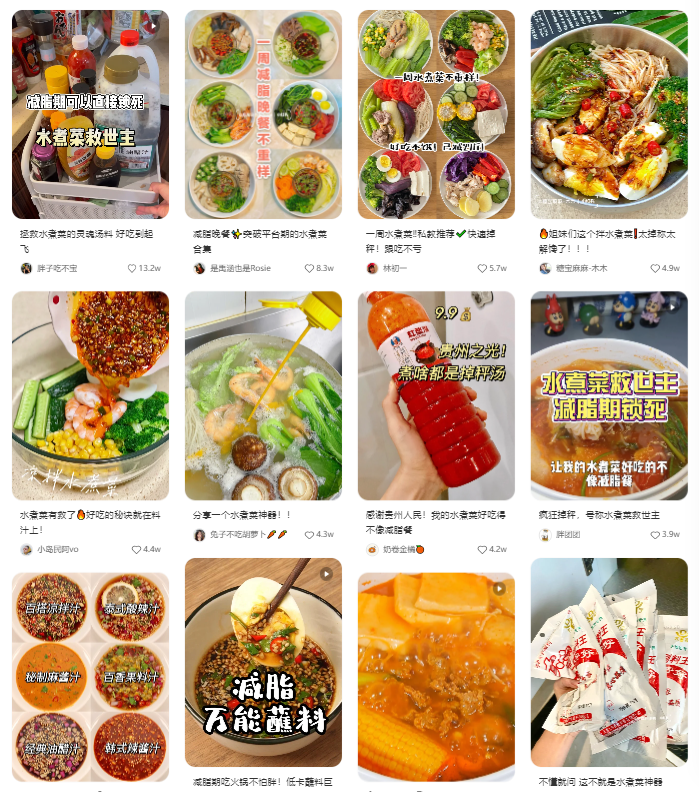The width and height of the screenshot is (699, 792).
Task: View 林初一's profile
Action: 394,269
